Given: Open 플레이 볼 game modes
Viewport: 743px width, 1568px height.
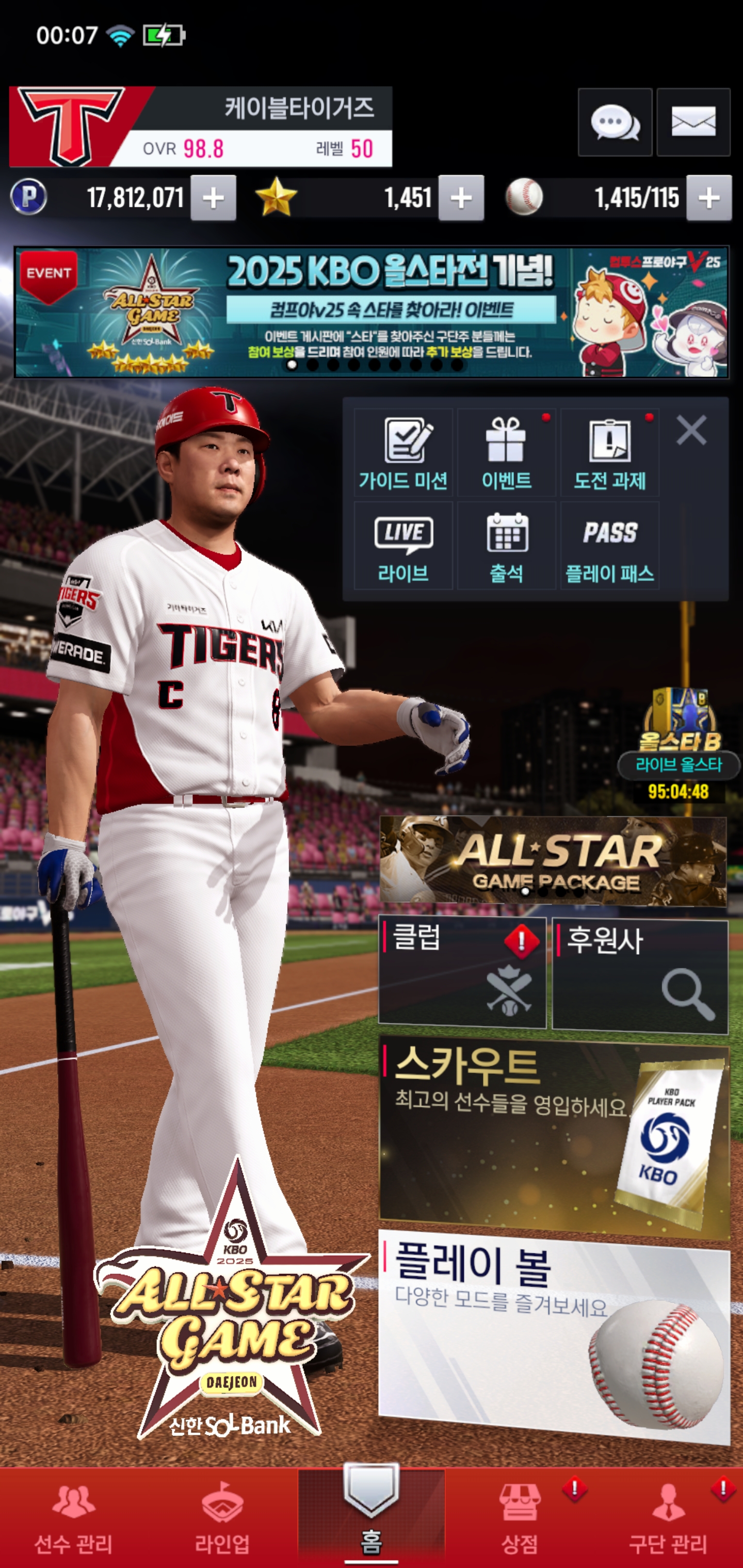Looking at the screenshot, I should pyautogui.click(x=553, y=1333).
